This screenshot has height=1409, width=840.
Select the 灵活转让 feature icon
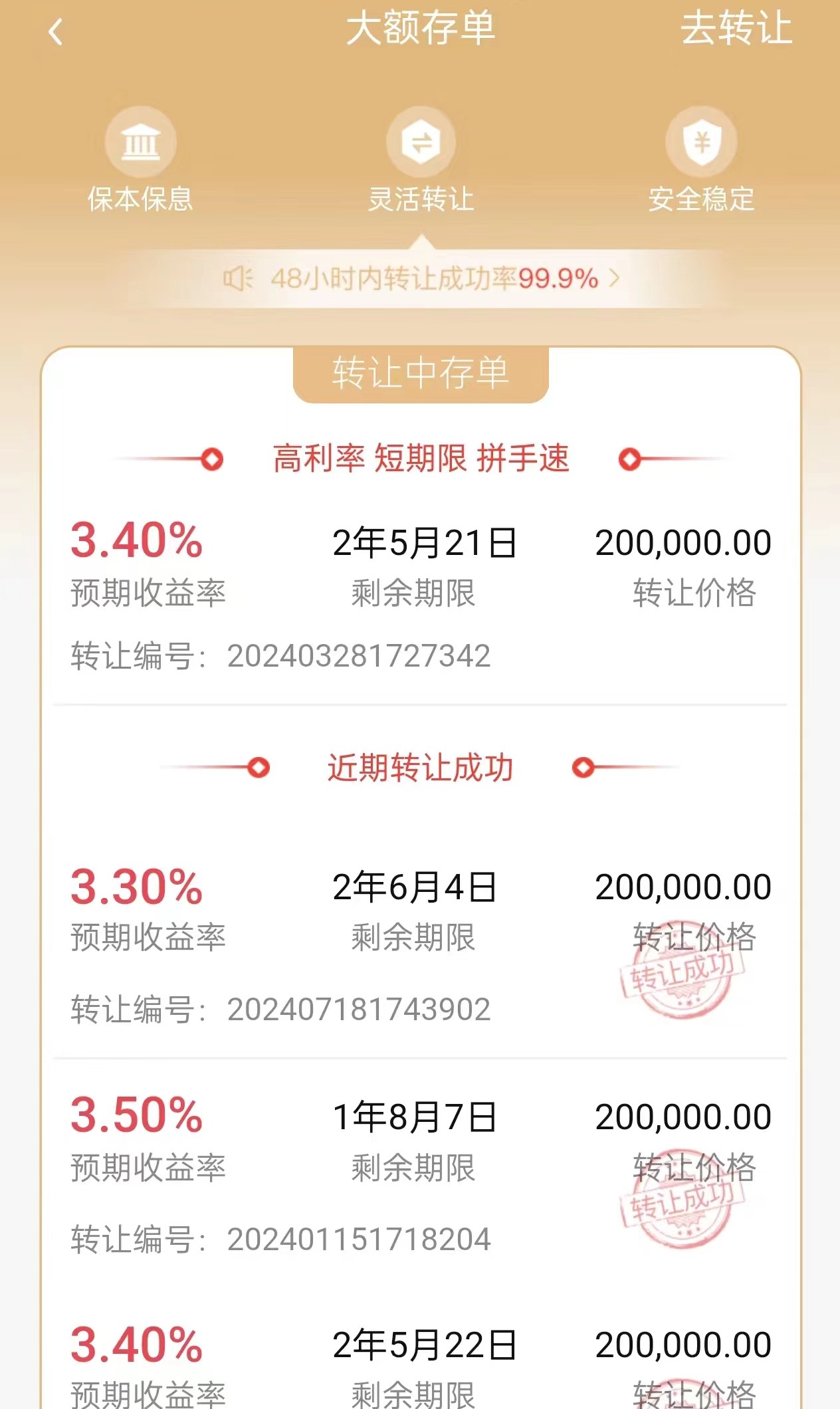pos(421,142)
